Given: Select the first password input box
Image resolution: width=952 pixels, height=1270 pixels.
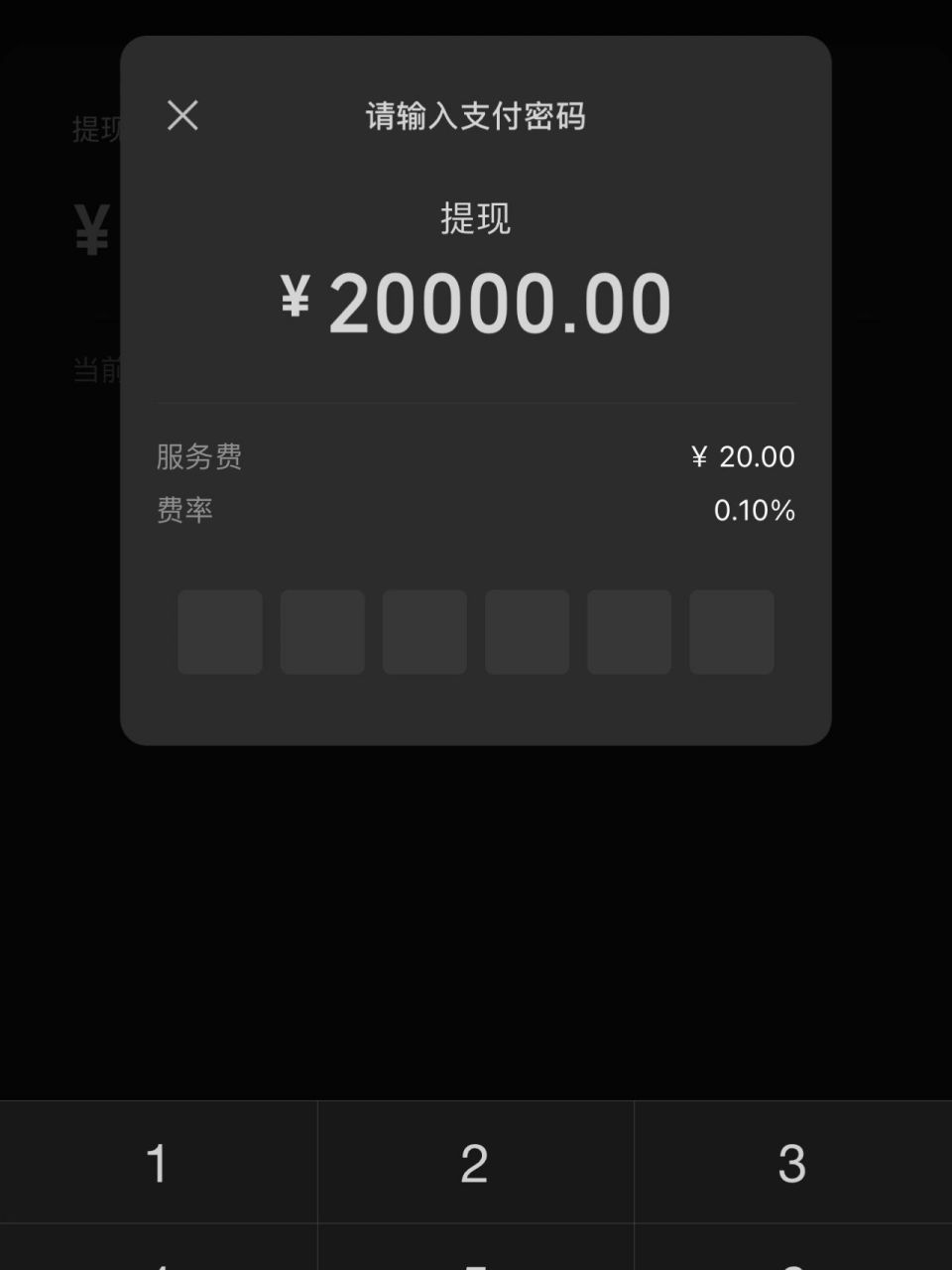Looking at the screenshot, I should [219, 631].
